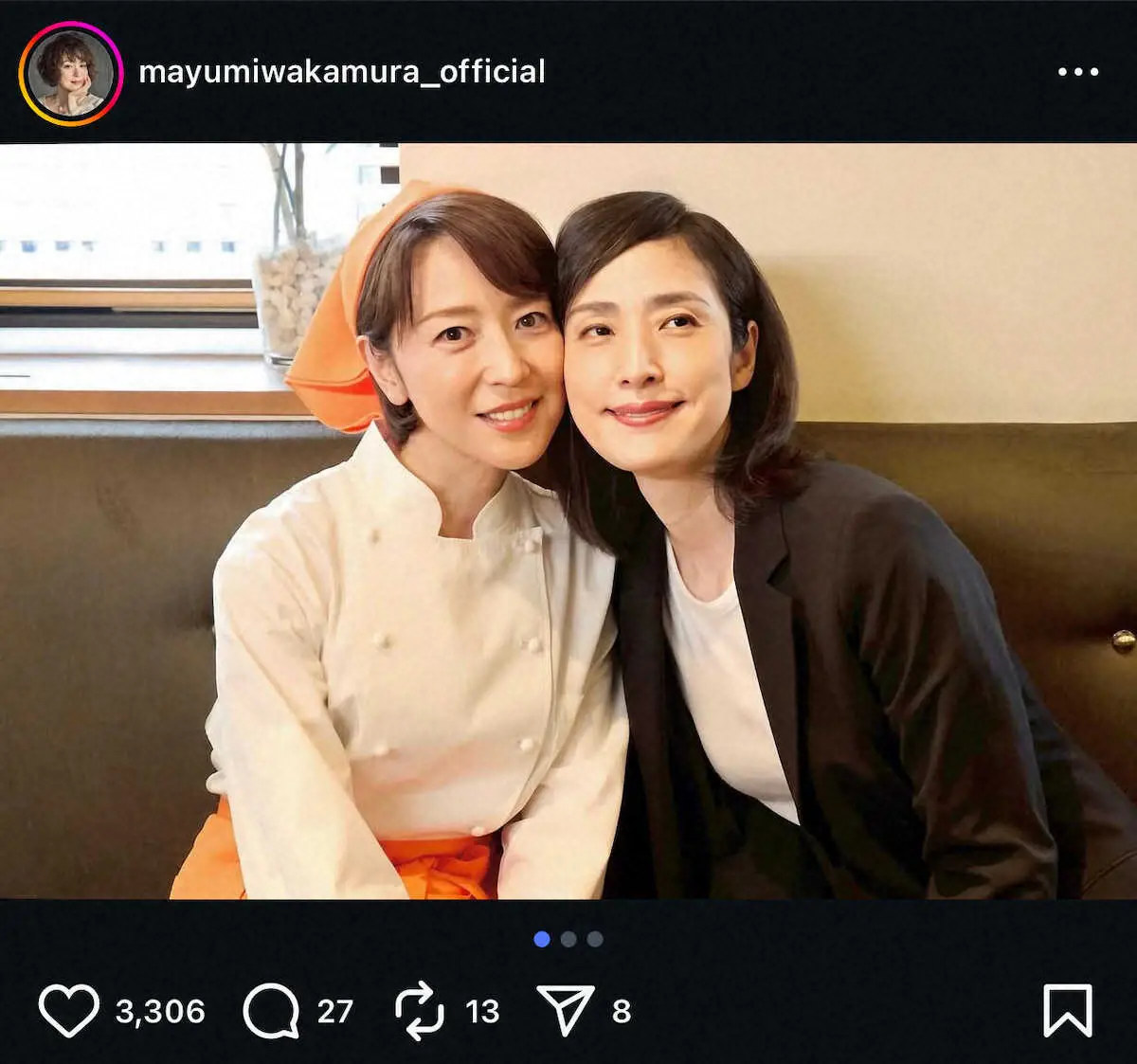Share the post via the paper plane icon
The height and width of the screenshot is (1064, 1137).
566,1010
